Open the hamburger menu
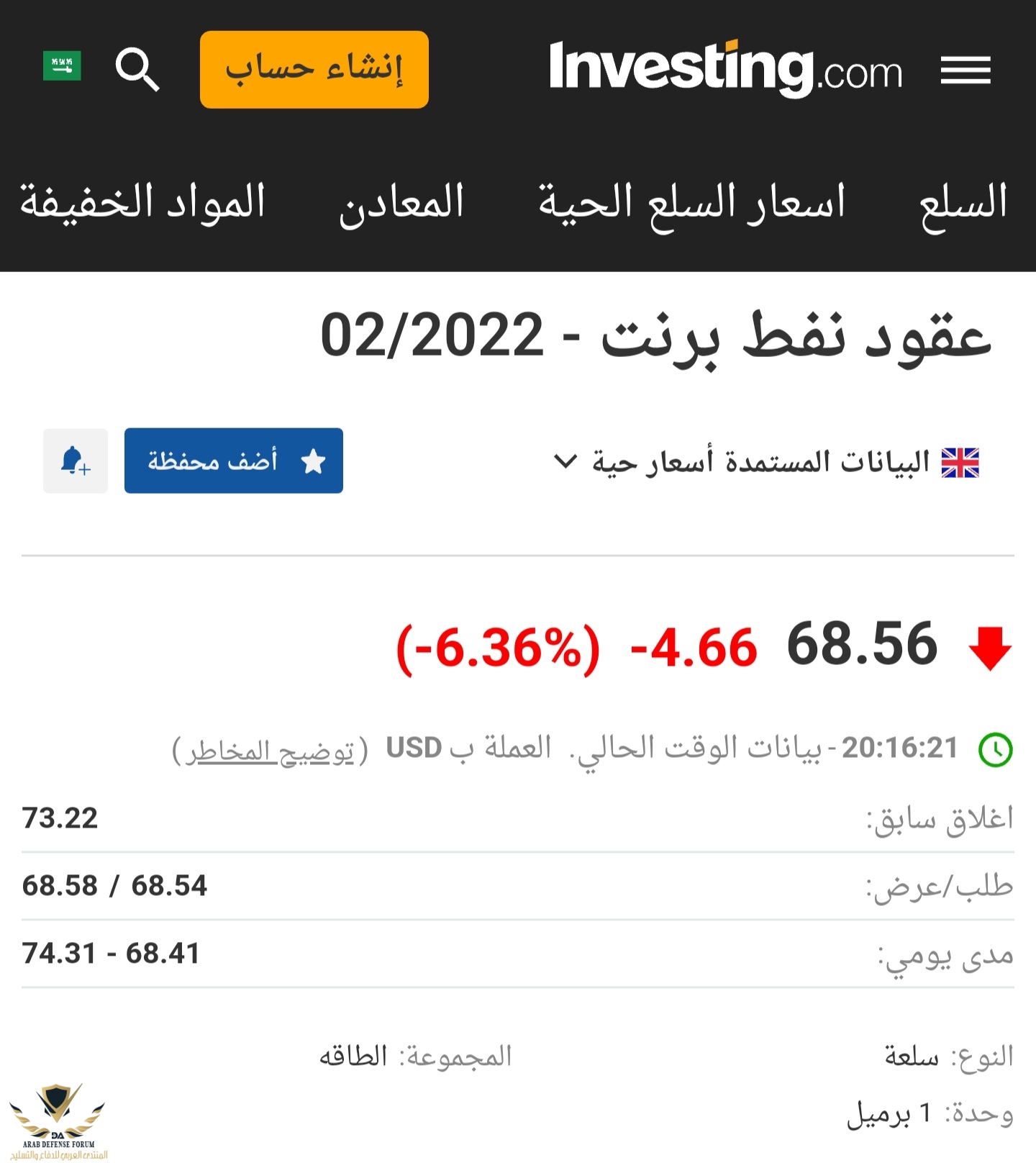Viewport: 1036px width, 1163px height. click(x=965, y=70)
